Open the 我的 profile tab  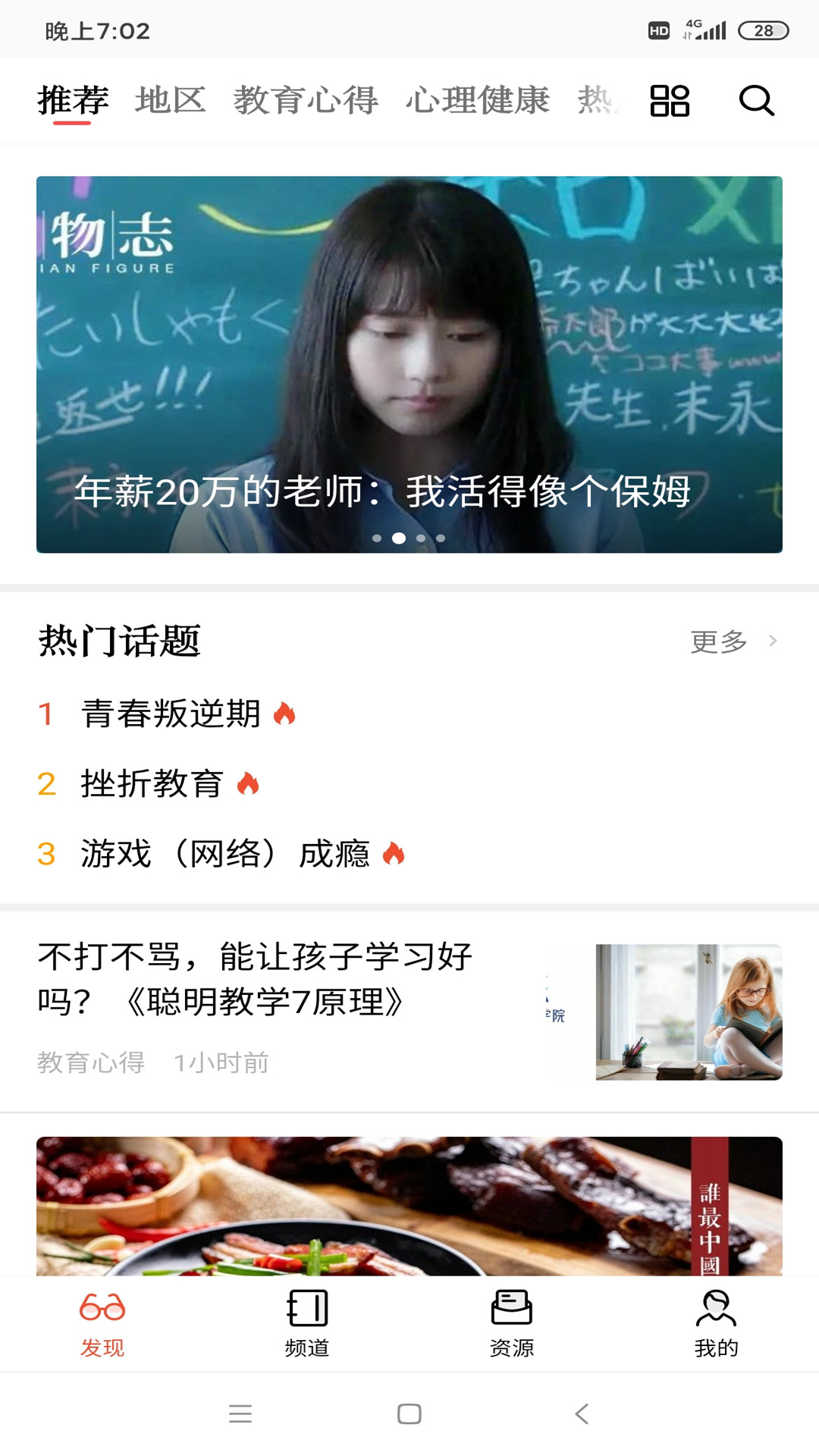pos(717,1324)
